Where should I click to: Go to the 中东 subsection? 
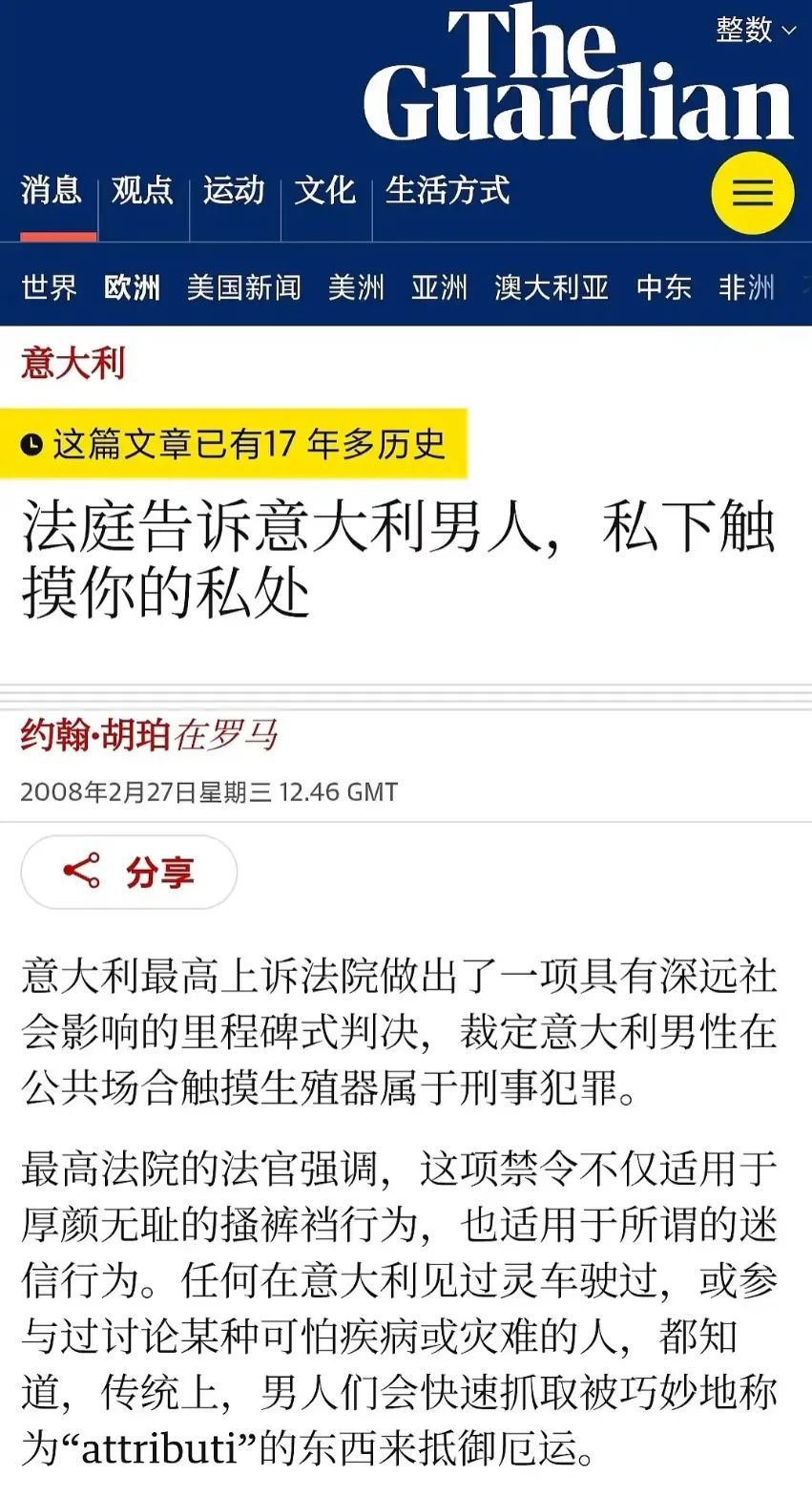click(x=664, y=287)
